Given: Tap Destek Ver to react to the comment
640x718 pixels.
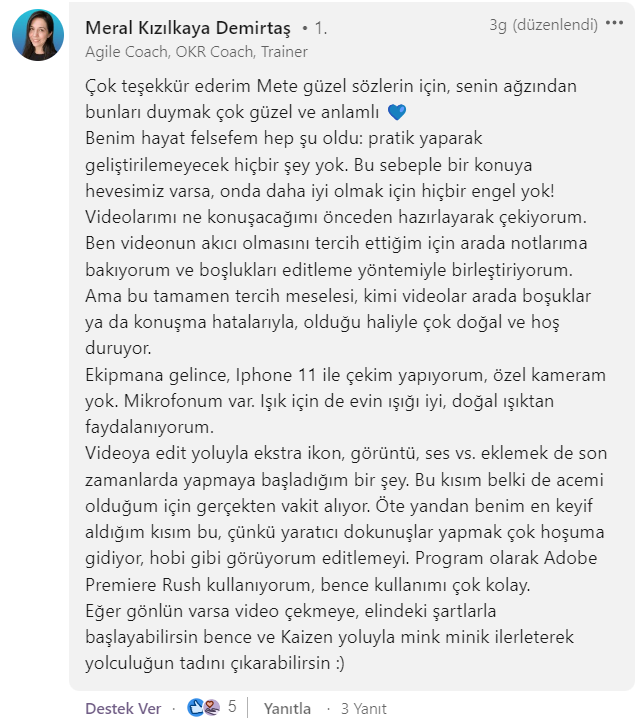Looking at the screenshot, I should [123, 707].
